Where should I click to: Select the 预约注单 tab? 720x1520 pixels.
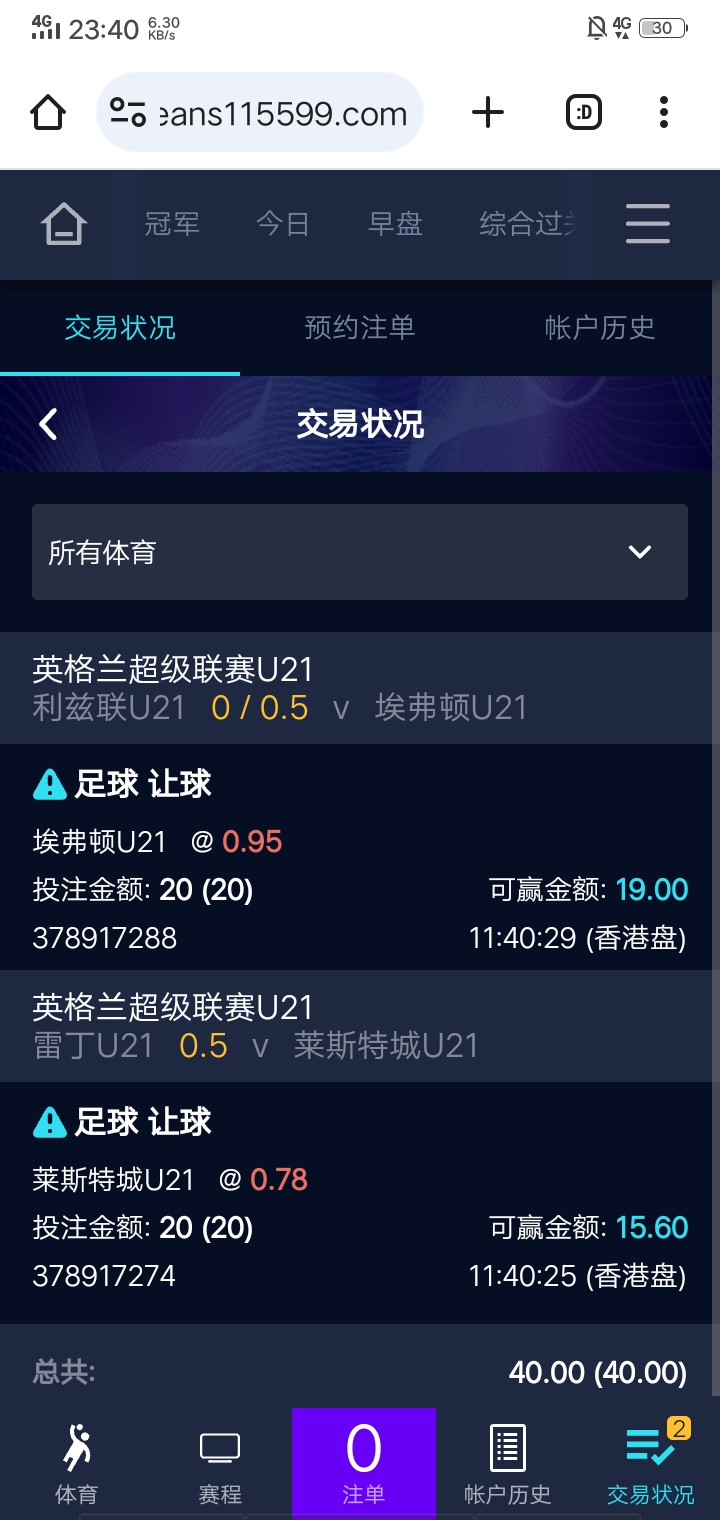point(360,328)
